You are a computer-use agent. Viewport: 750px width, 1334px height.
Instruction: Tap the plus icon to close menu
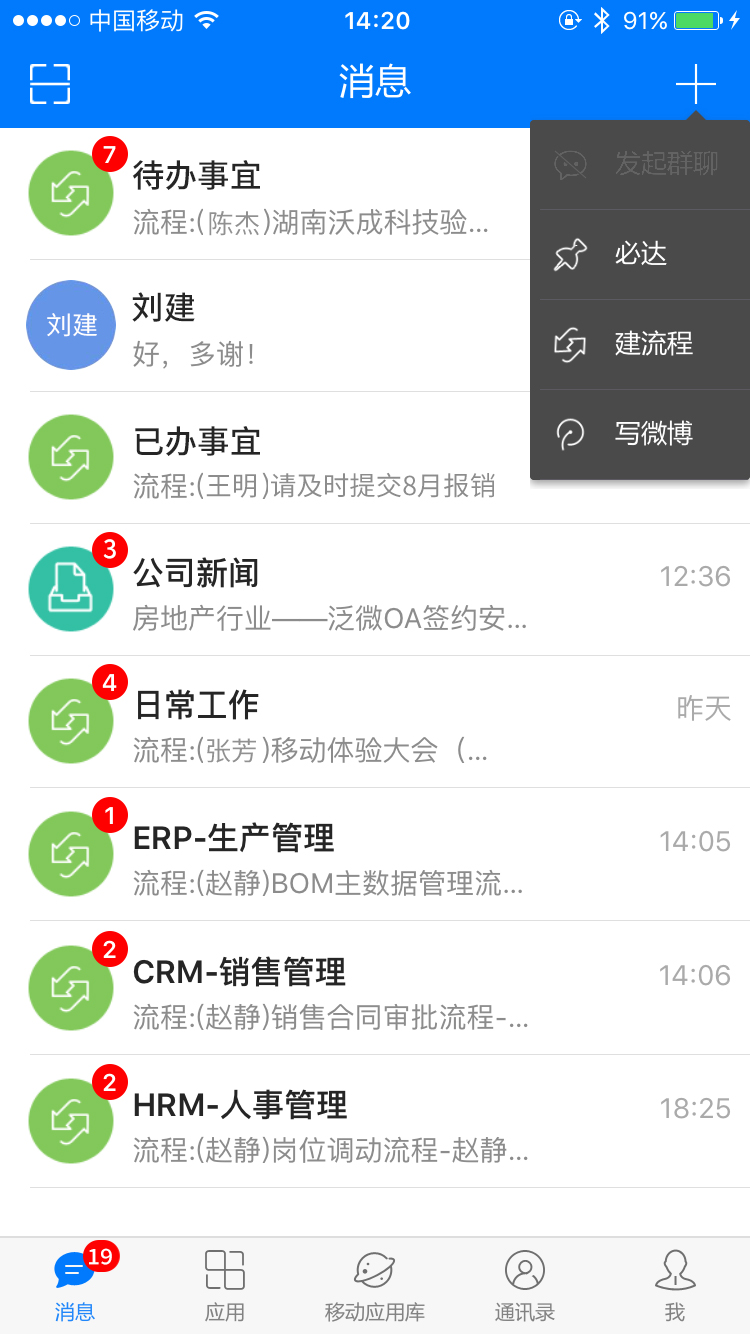click(x=696, y=84)
